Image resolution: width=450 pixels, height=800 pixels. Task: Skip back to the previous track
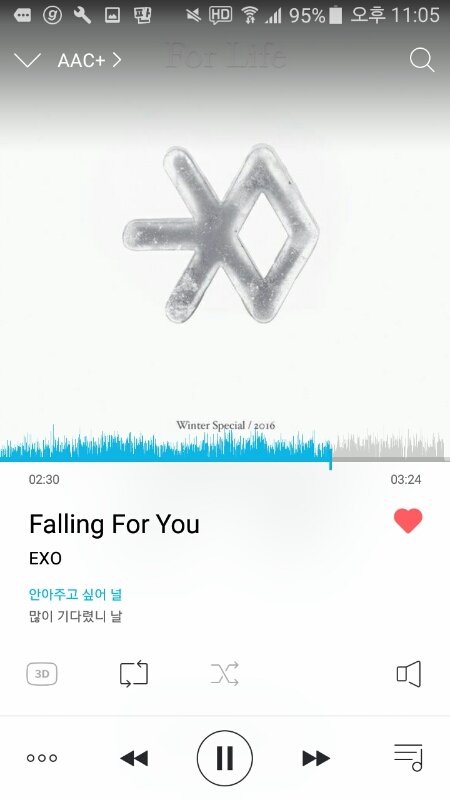click(134, 758)
